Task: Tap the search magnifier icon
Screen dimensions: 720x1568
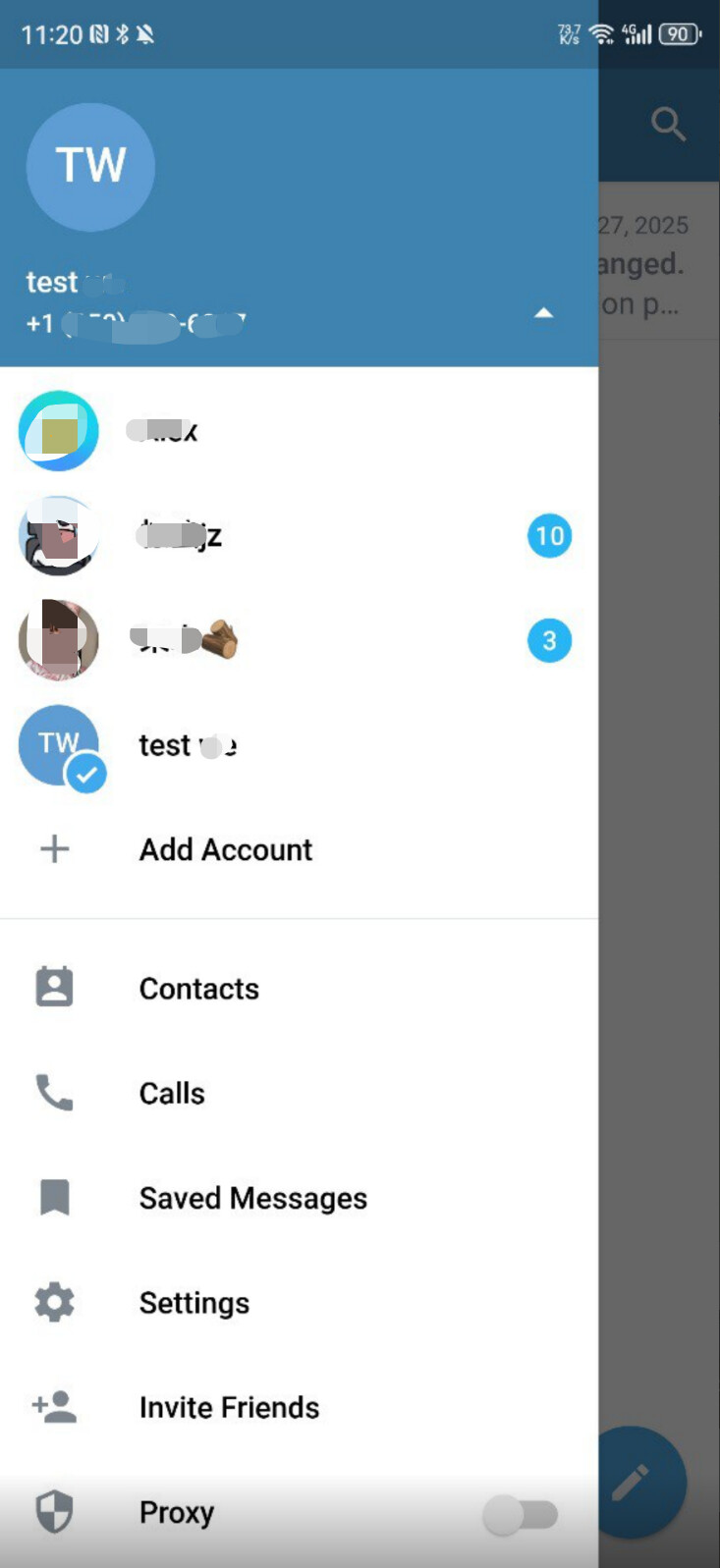Action: [668, 125]
